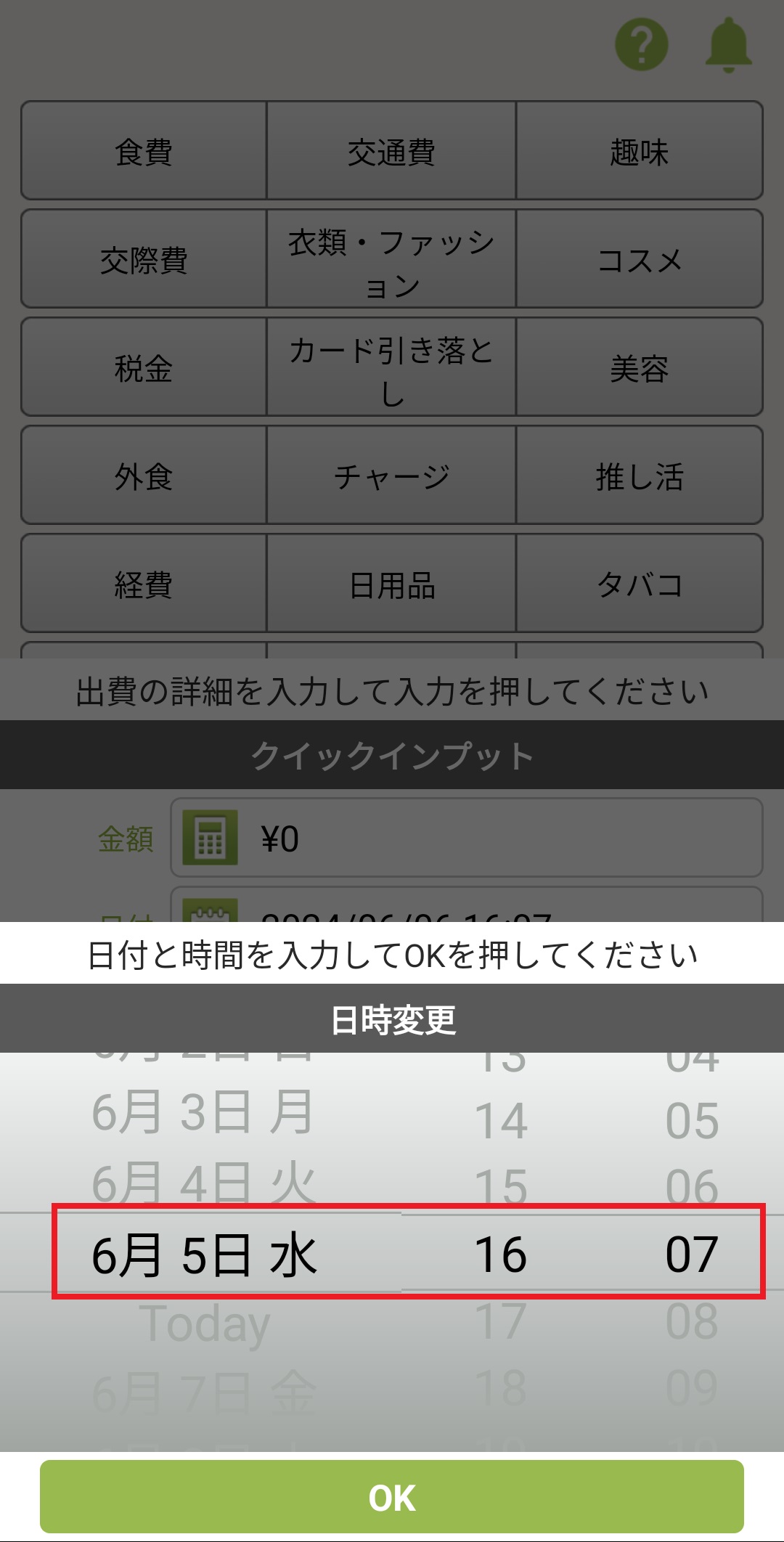
Task: Choose hour 17 in the picker
Action: click(501, 1321)
